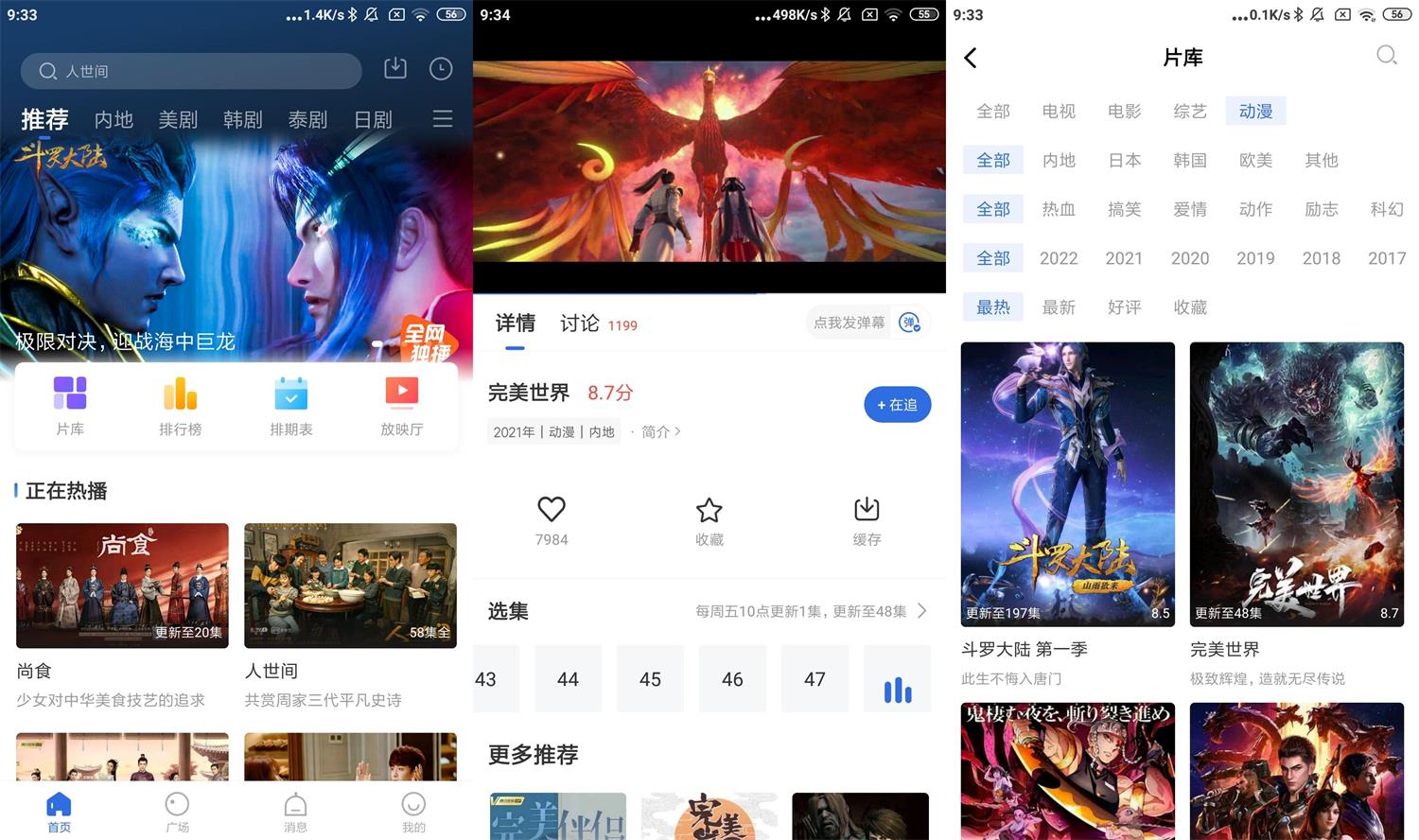The width and height of the screenshot is (1419, 840).
Task: Switch to the 美剧 tab
Action: click(178, 119)
